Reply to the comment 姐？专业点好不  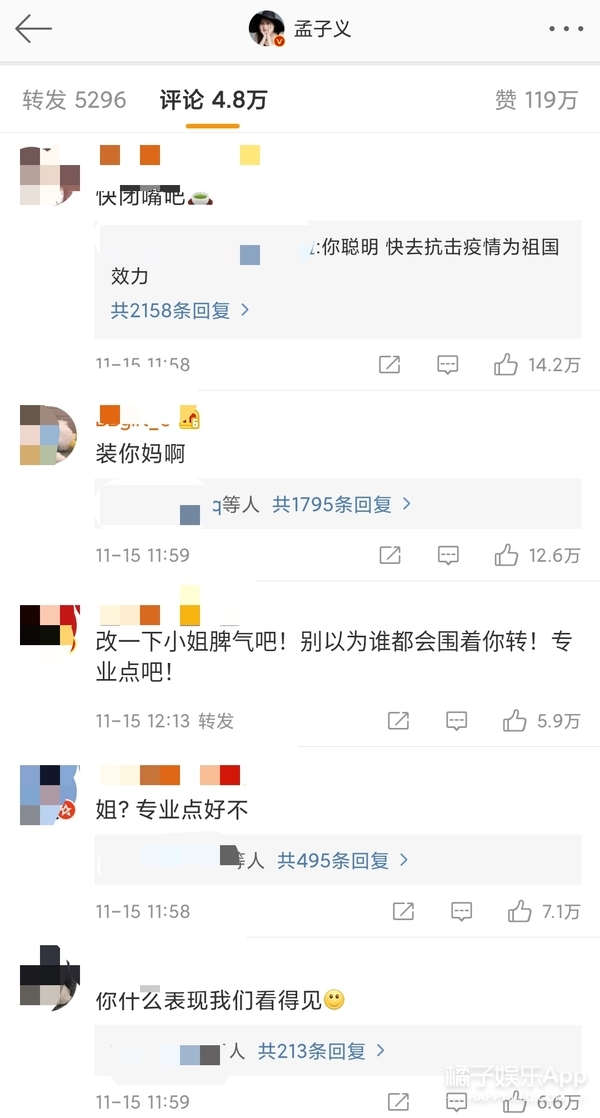(x=460, y=911)
